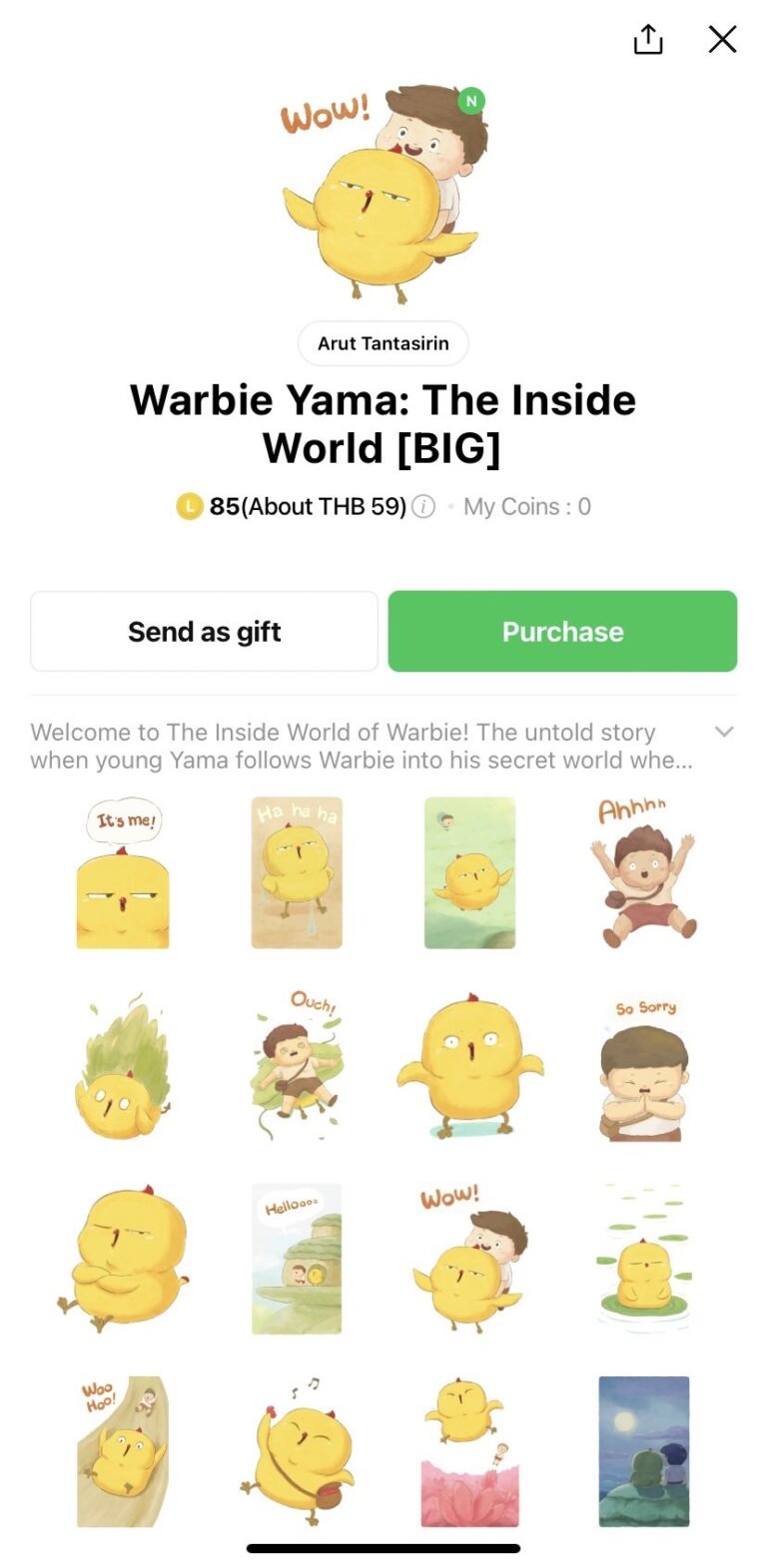Viewport: 767px width, 1568px height.
Task: Preview the "Wow!" flying chick sticker
Action: [469, 1258]
